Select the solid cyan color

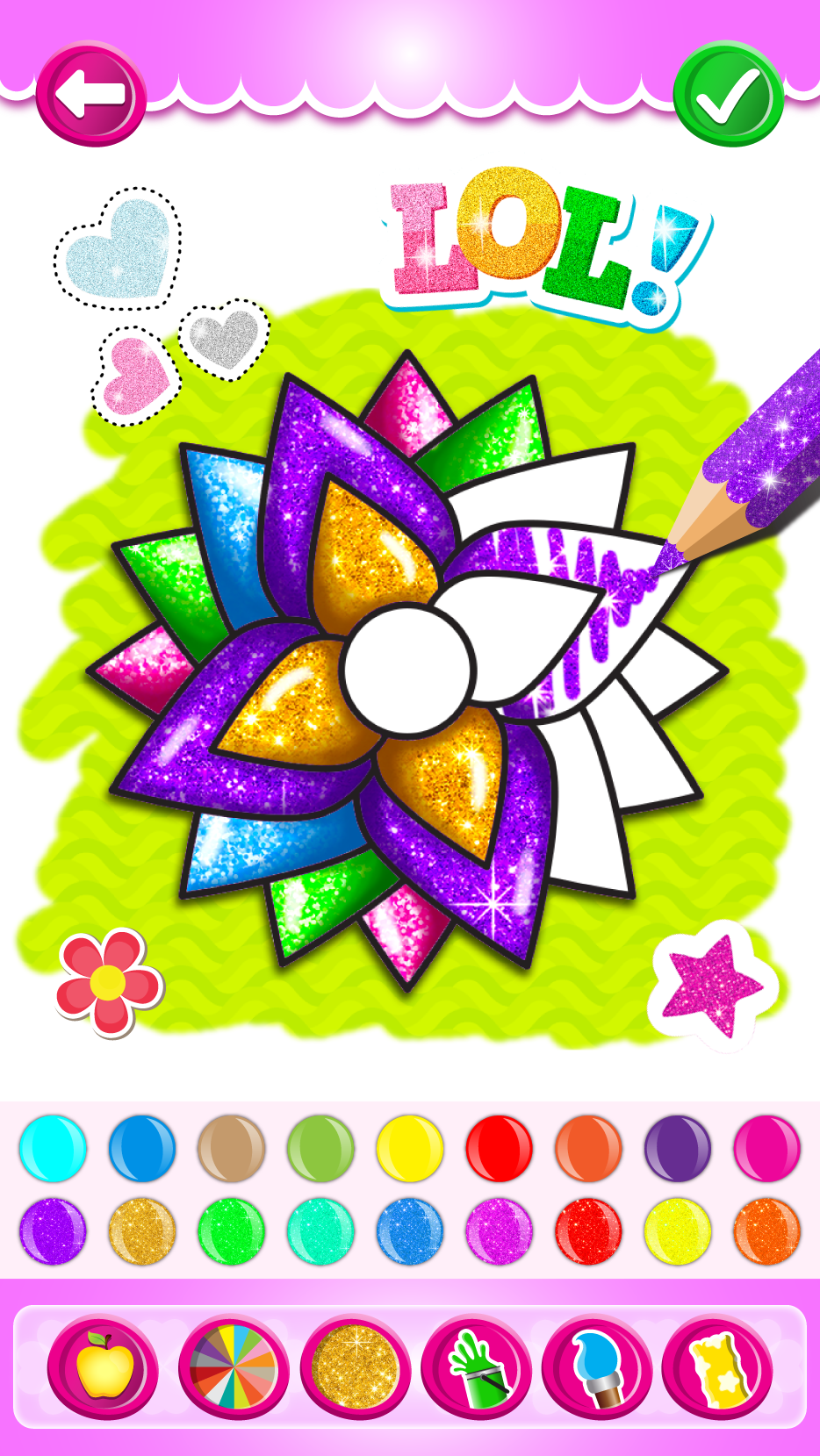click(x=53, y=1148)
